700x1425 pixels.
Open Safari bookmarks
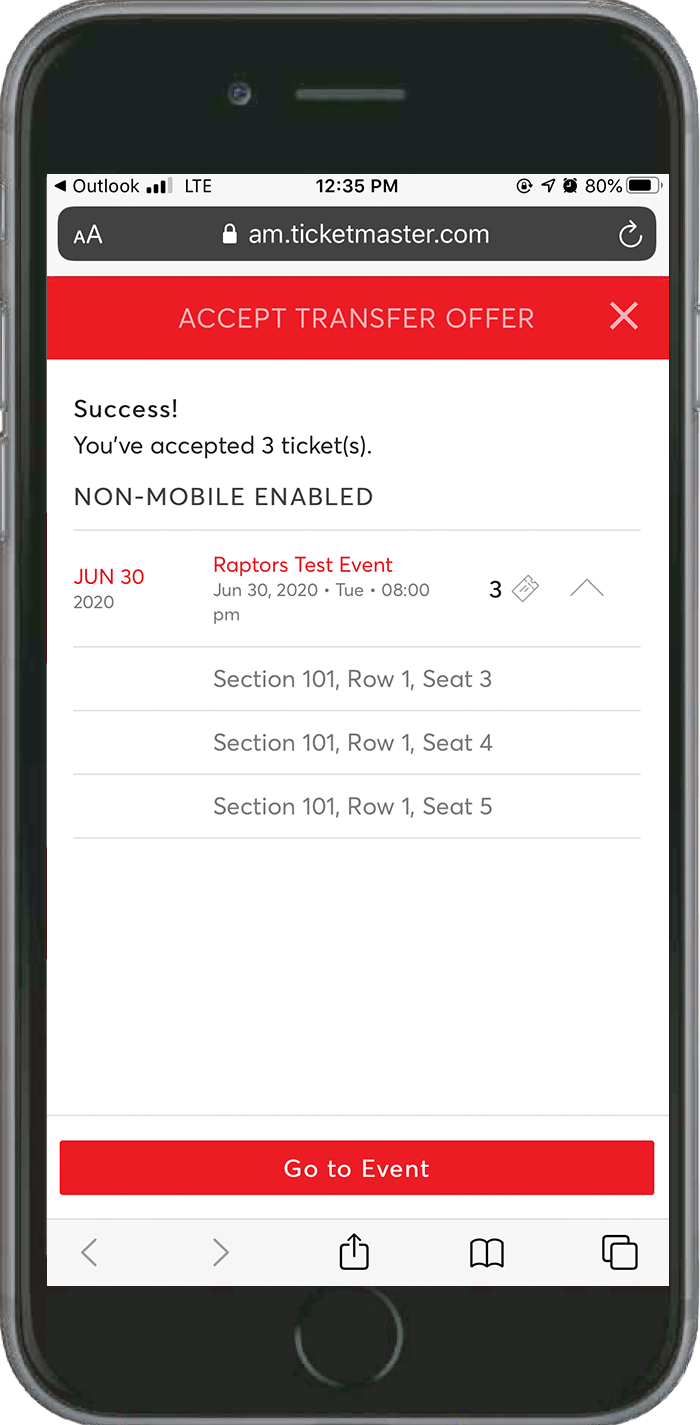[x=487, y=1252]
